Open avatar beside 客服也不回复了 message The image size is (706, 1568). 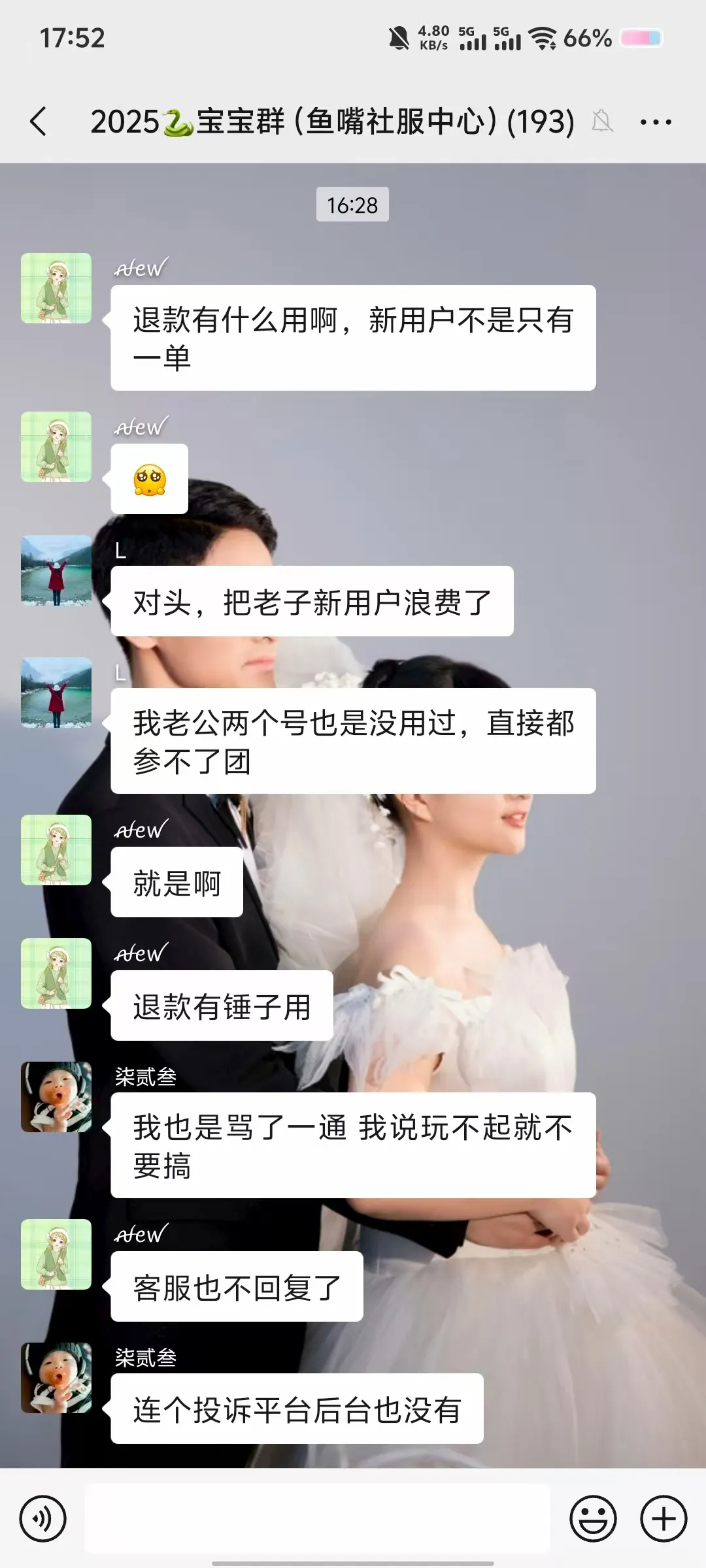(56, 1254)
